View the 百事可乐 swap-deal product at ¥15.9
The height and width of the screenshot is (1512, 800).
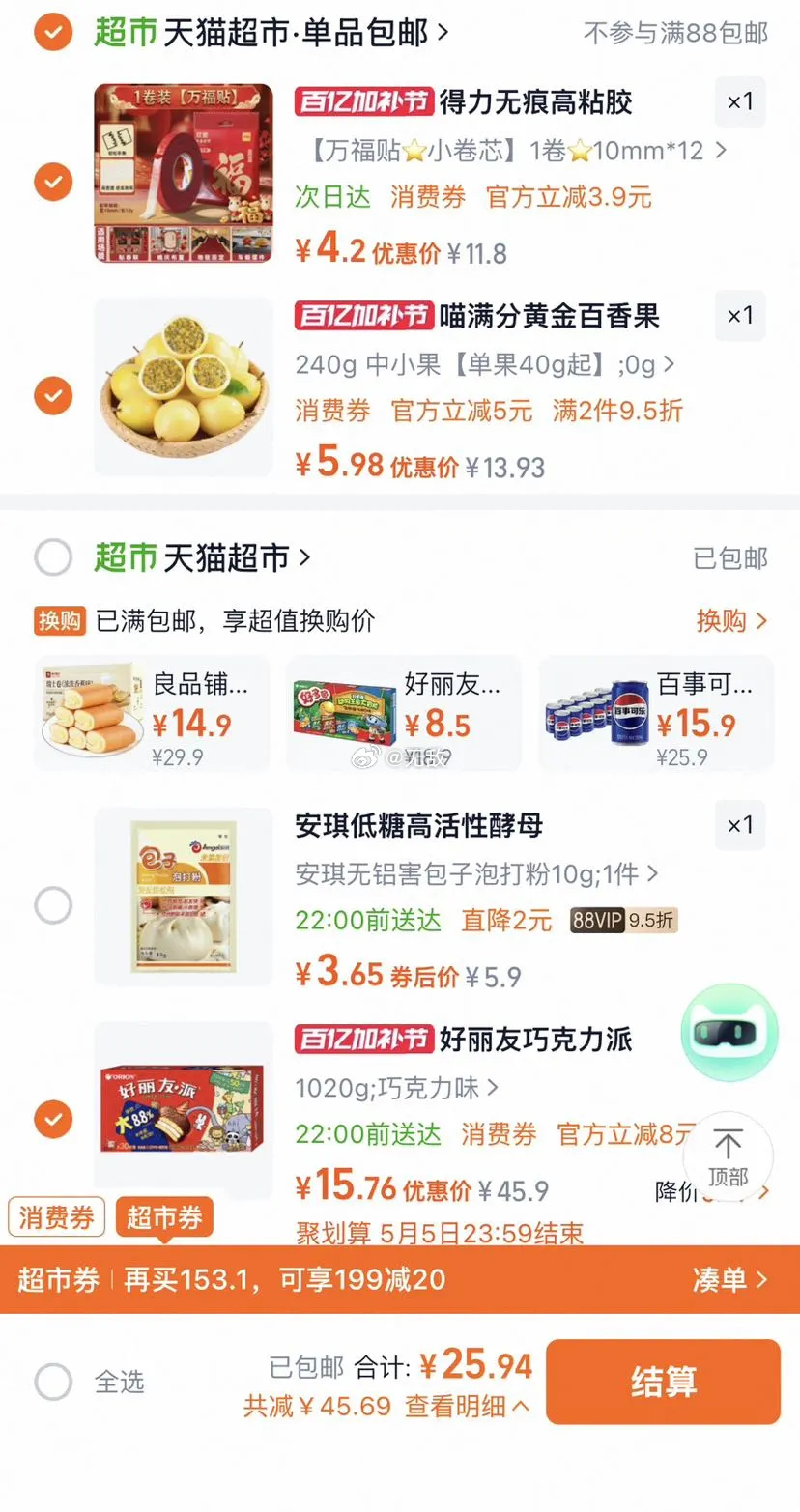pos(656,713)
